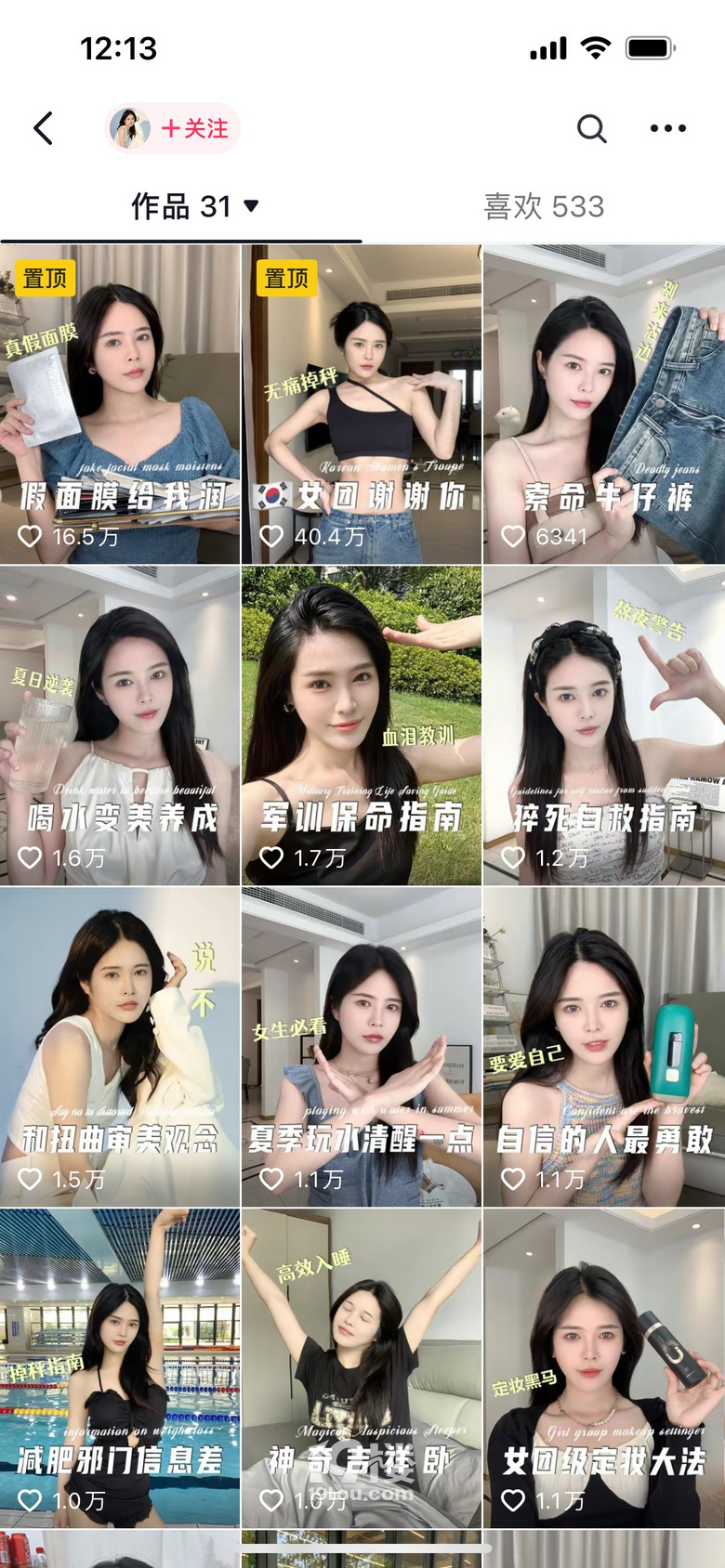Image resolution: width=725 pixels, height=1568 pixels.
Task: Open pinned video 假面膜给我润
Action: tap(120, 404)
